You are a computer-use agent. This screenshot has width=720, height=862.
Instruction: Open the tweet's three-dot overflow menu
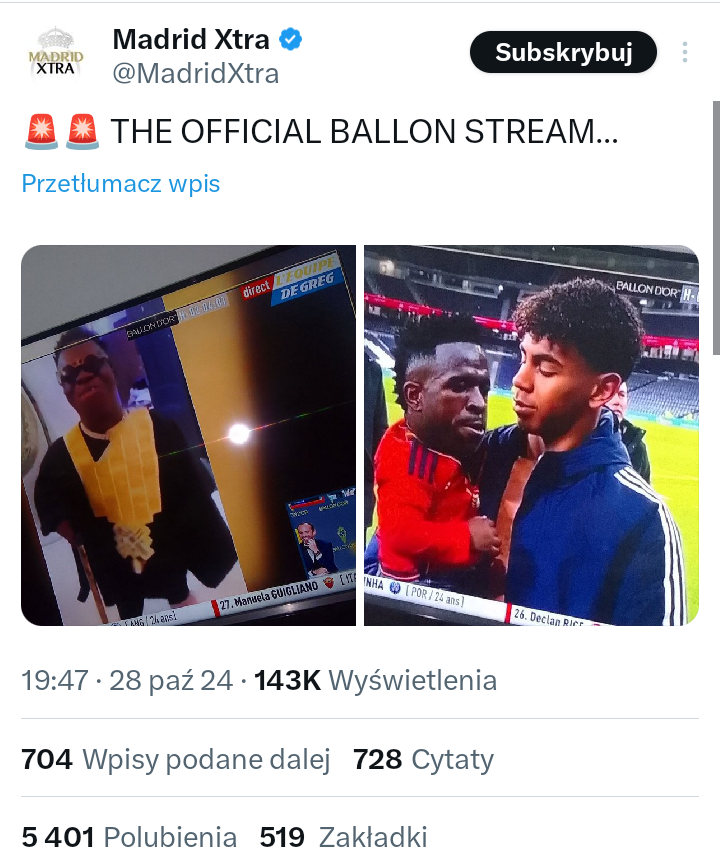tap(685, 52)
